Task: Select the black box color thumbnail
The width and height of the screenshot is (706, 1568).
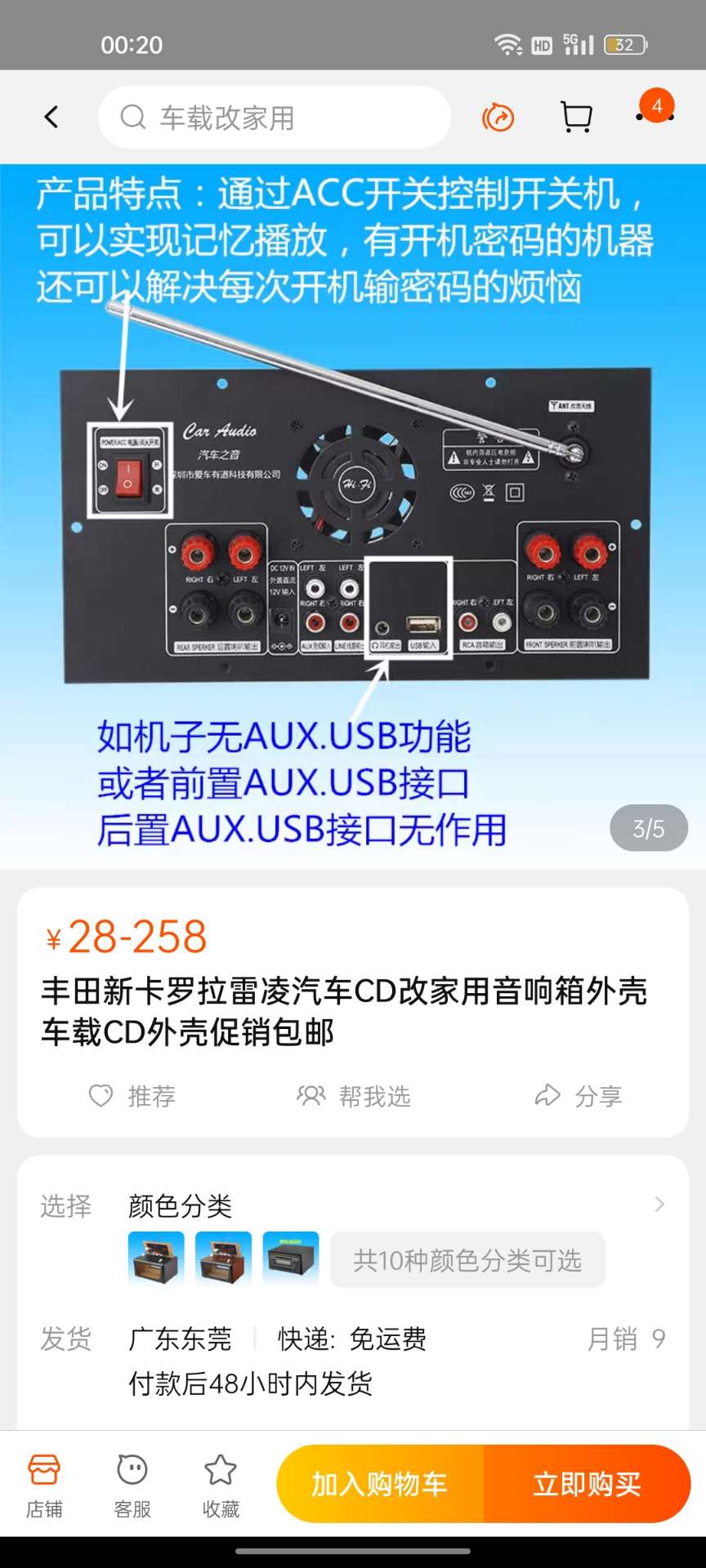Action: pos(290,1259)
